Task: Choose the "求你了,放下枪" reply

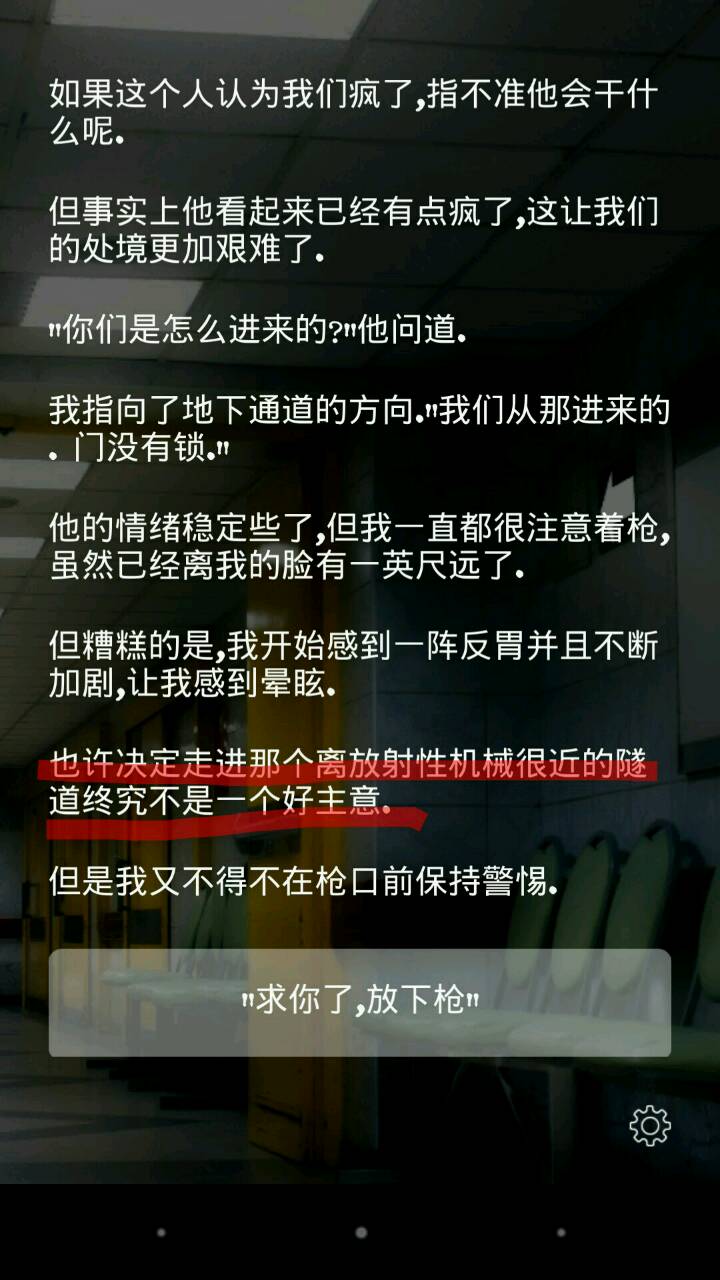Action: [x=360, y=1002]
